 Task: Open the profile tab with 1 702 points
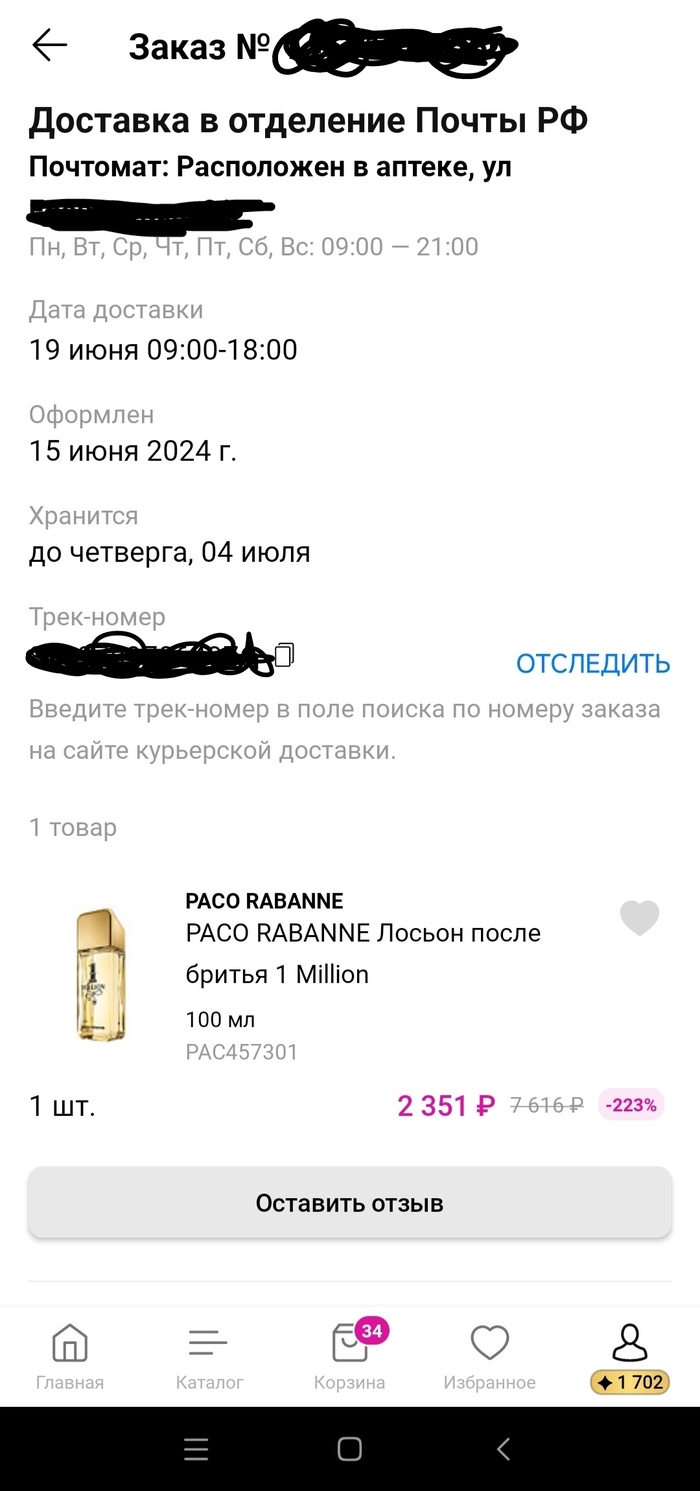coord(629,1356)
